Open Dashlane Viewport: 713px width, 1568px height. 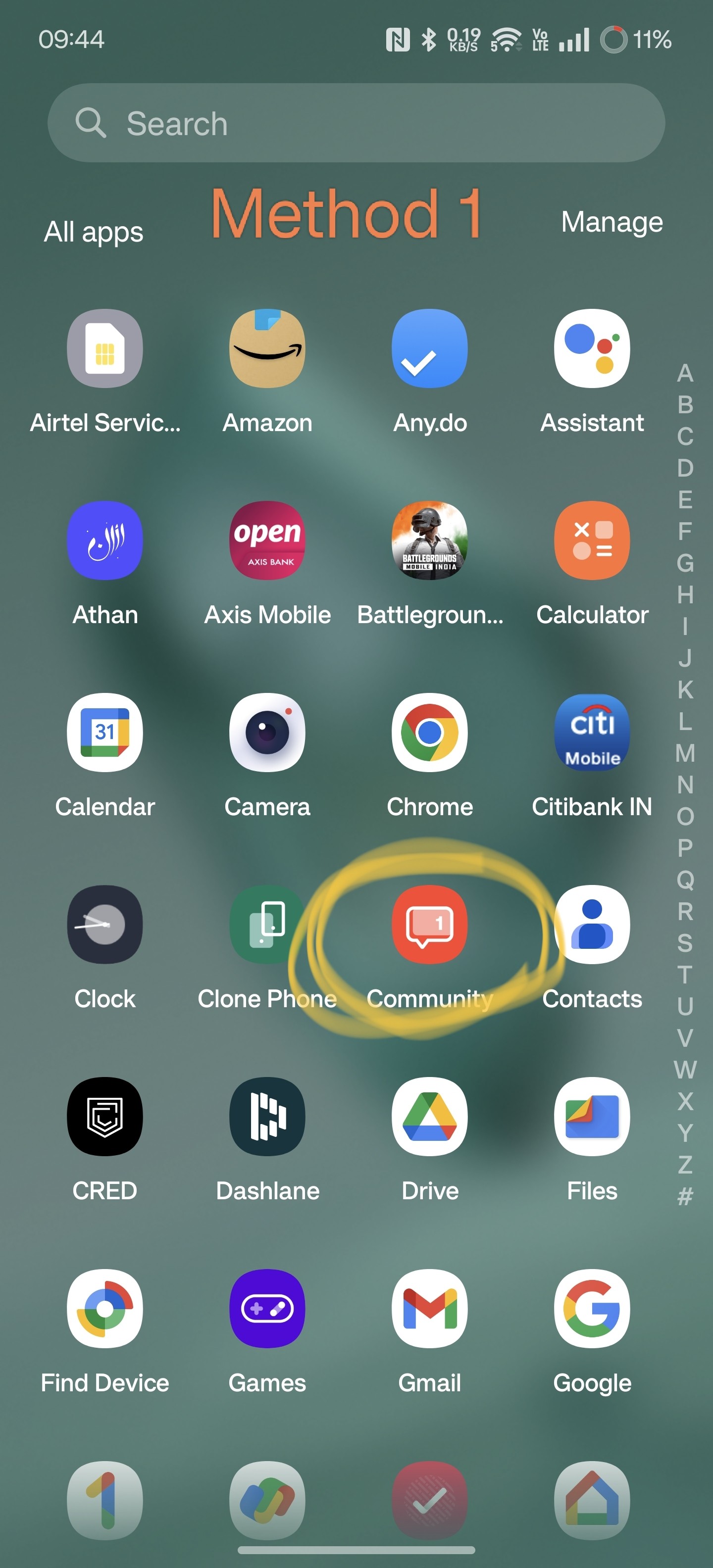267,1116
